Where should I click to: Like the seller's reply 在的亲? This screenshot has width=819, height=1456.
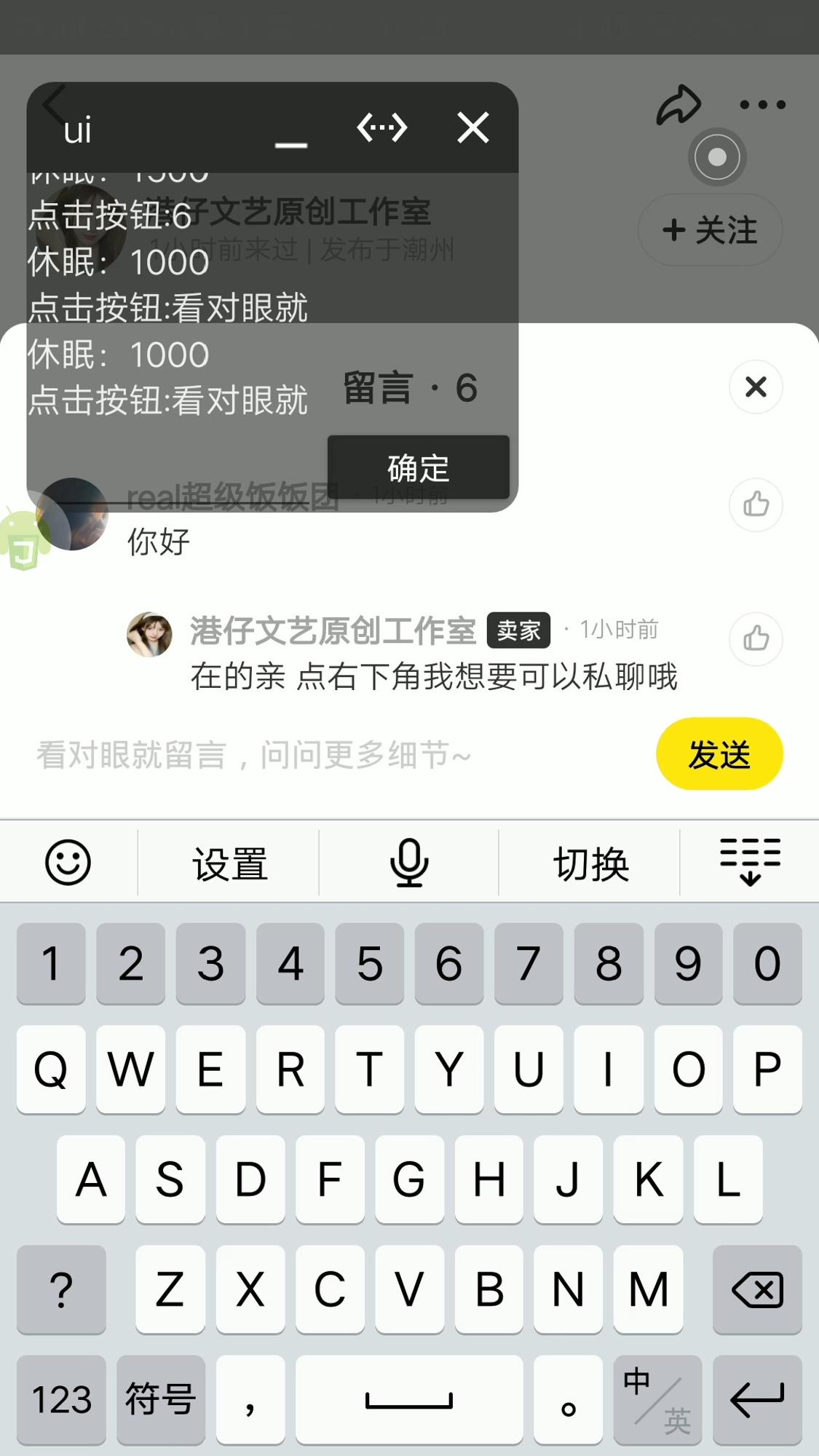[756, 638]
